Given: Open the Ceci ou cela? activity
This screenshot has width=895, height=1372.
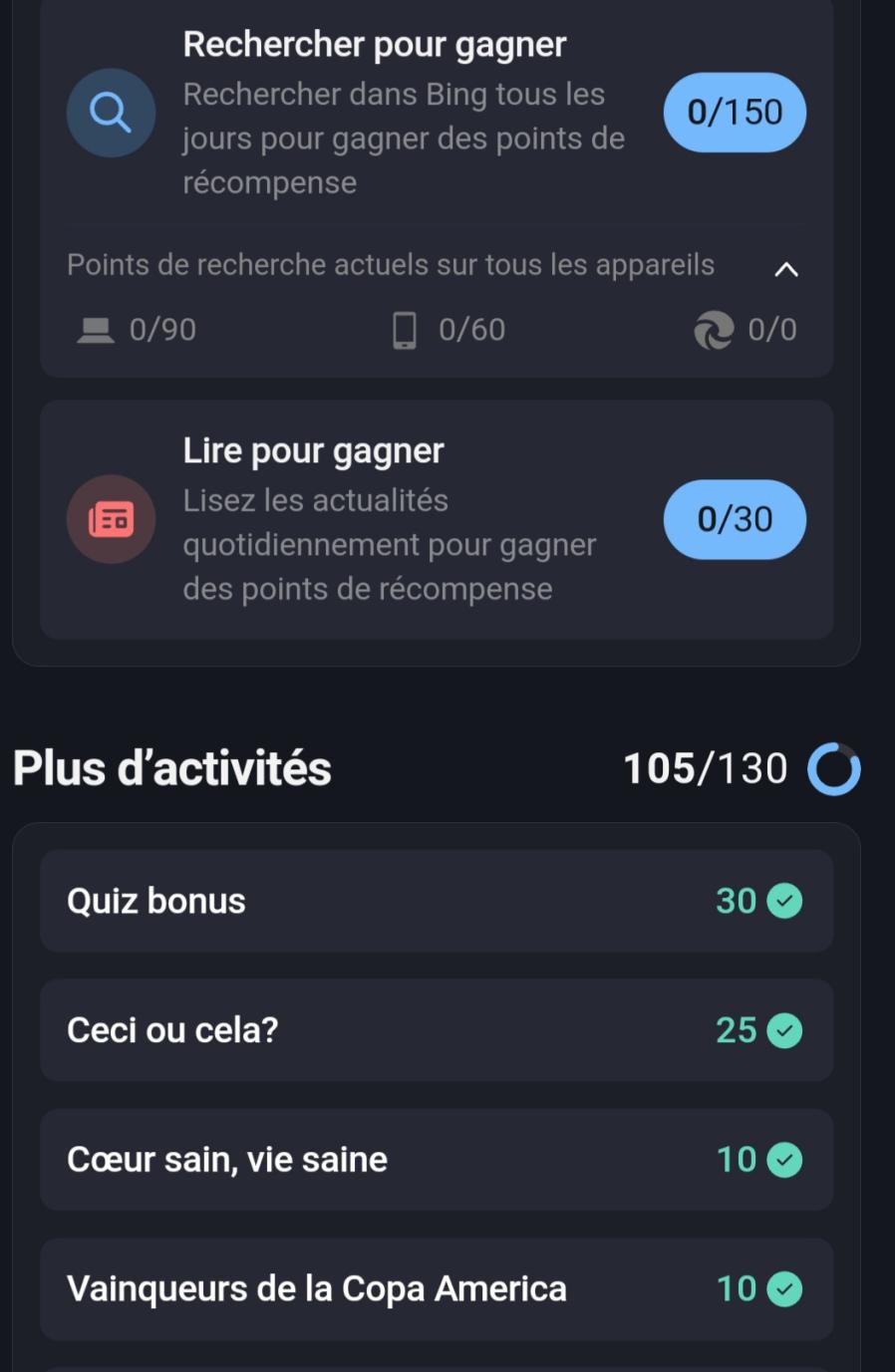Looking at the screenshot, I should coord(436,1030).
